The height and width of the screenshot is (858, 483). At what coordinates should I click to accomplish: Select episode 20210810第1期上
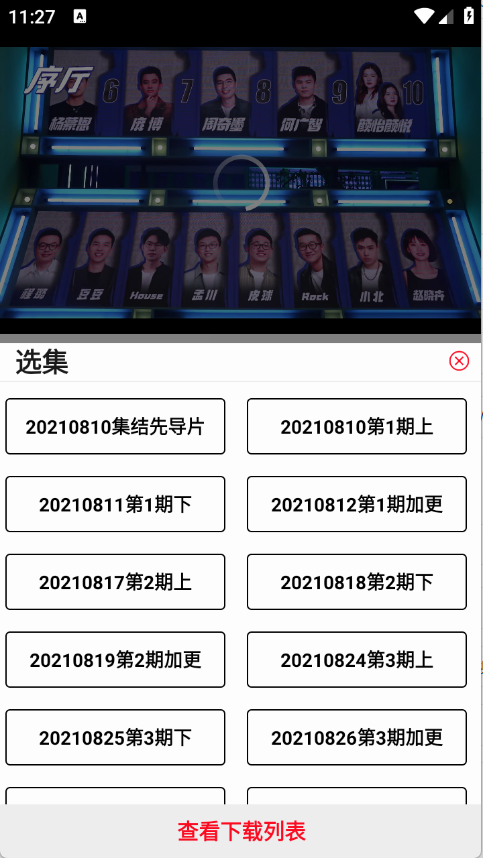(x=357, y=426)
